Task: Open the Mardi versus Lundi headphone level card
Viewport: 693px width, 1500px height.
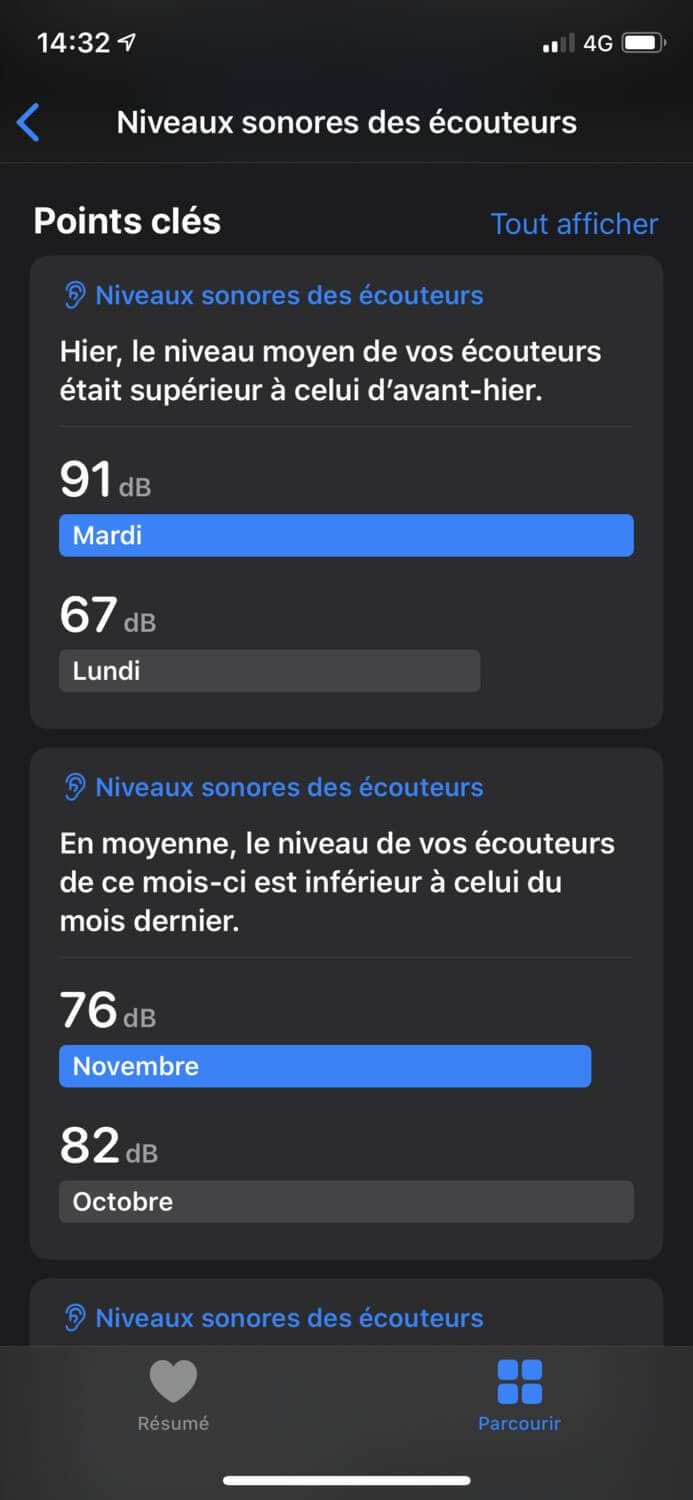Action: [346, 492]
